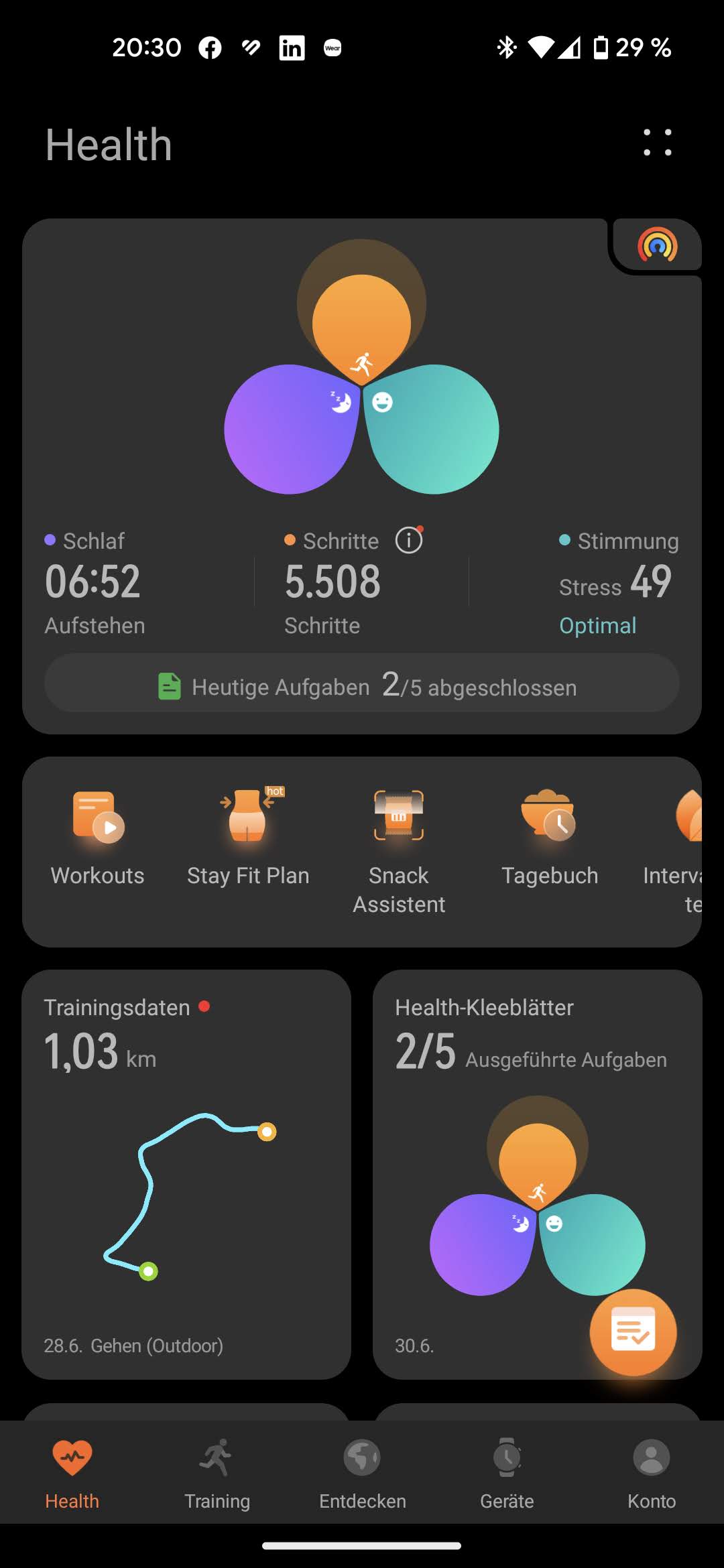Open Heutige Aufgaben progress bar

(362, 684)
